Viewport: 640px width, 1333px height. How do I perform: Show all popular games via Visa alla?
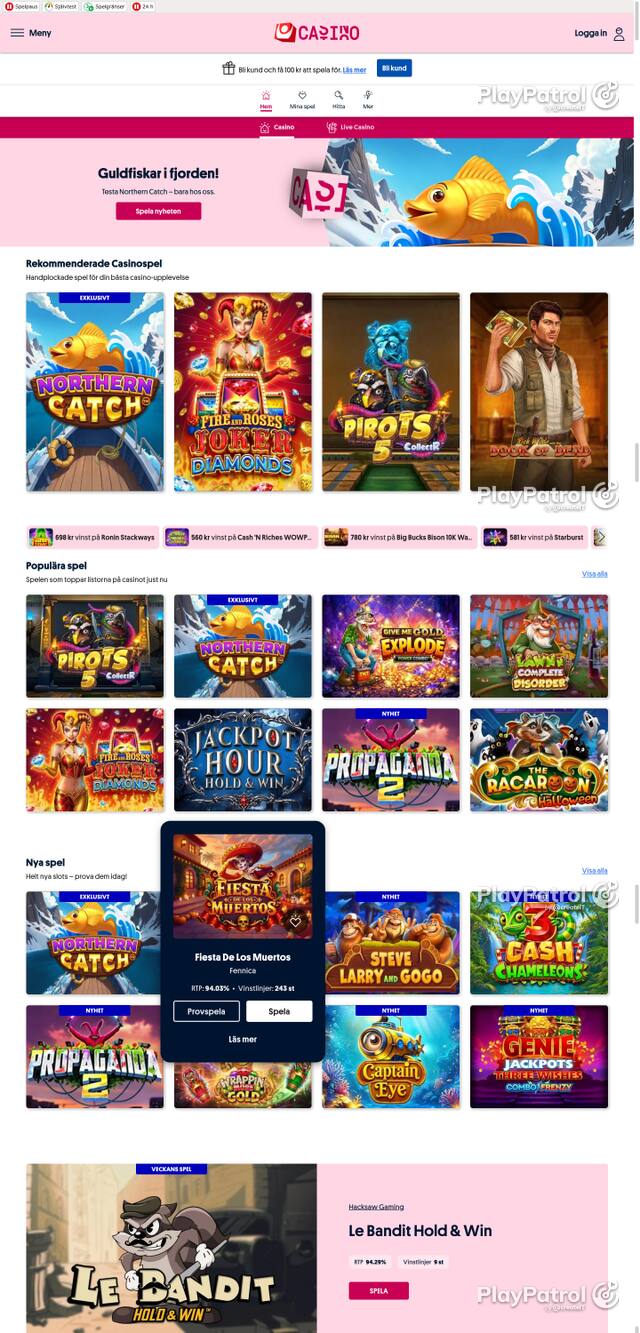pyautogui.click(x=594, y=574)
